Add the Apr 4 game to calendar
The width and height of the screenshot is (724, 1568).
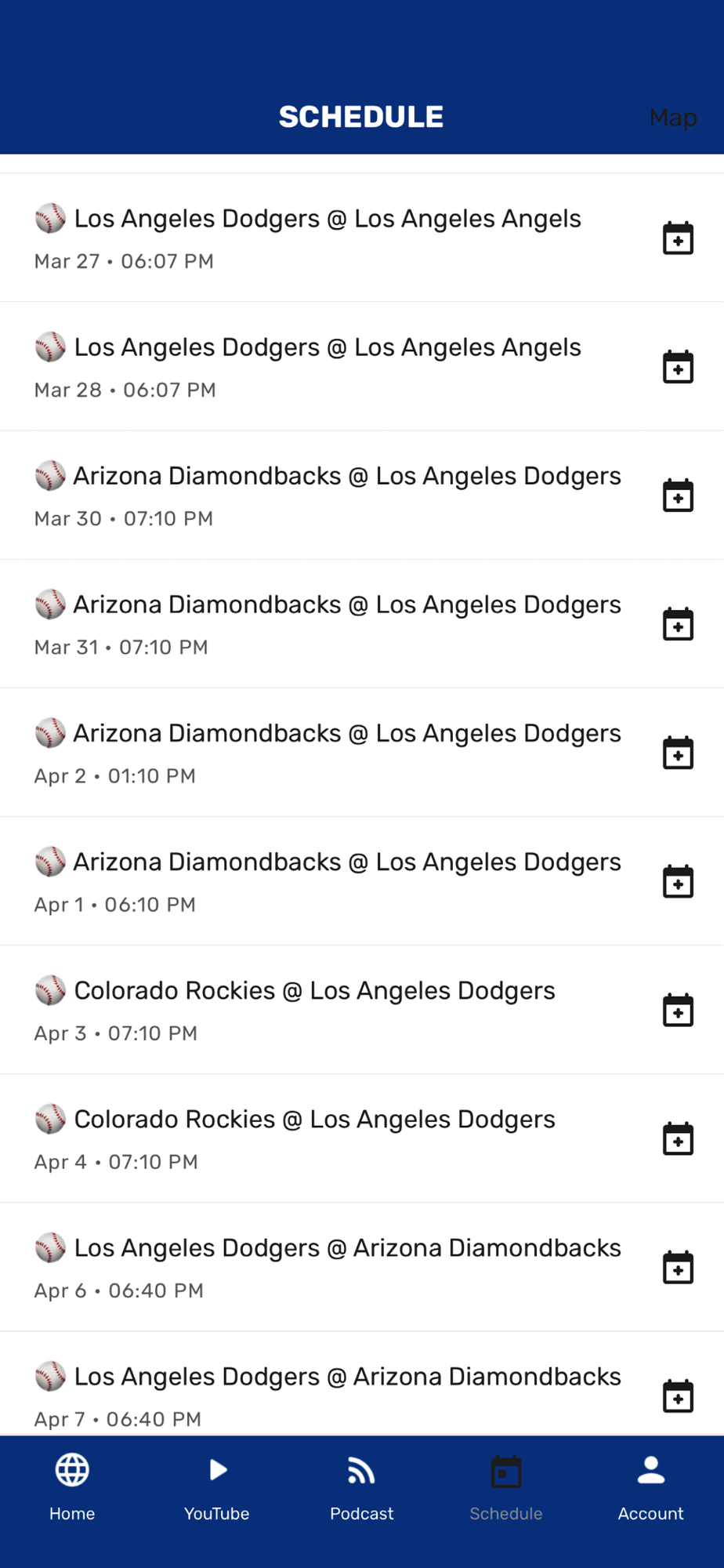678,1138
